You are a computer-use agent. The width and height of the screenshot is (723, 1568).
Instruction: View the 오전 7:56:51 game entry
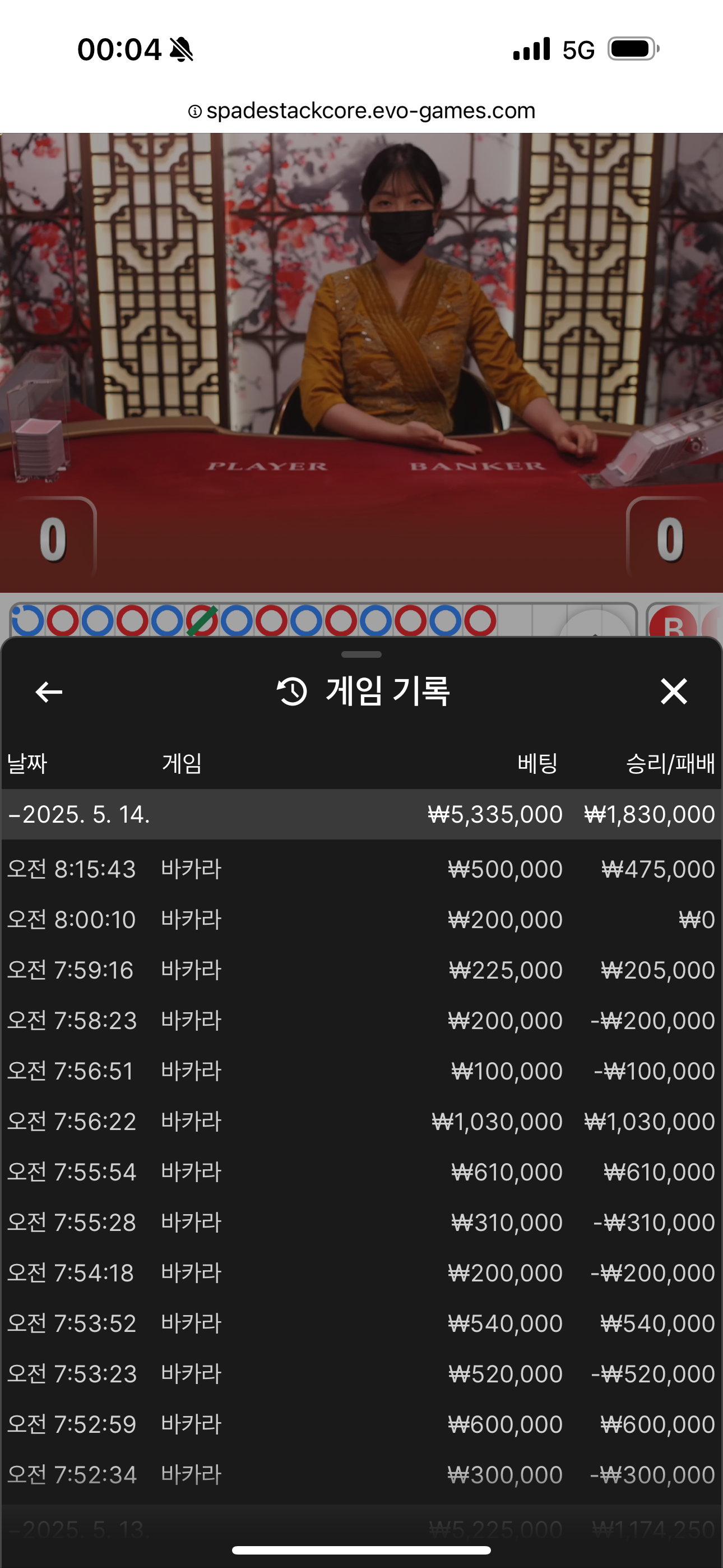pos(361,1071)
